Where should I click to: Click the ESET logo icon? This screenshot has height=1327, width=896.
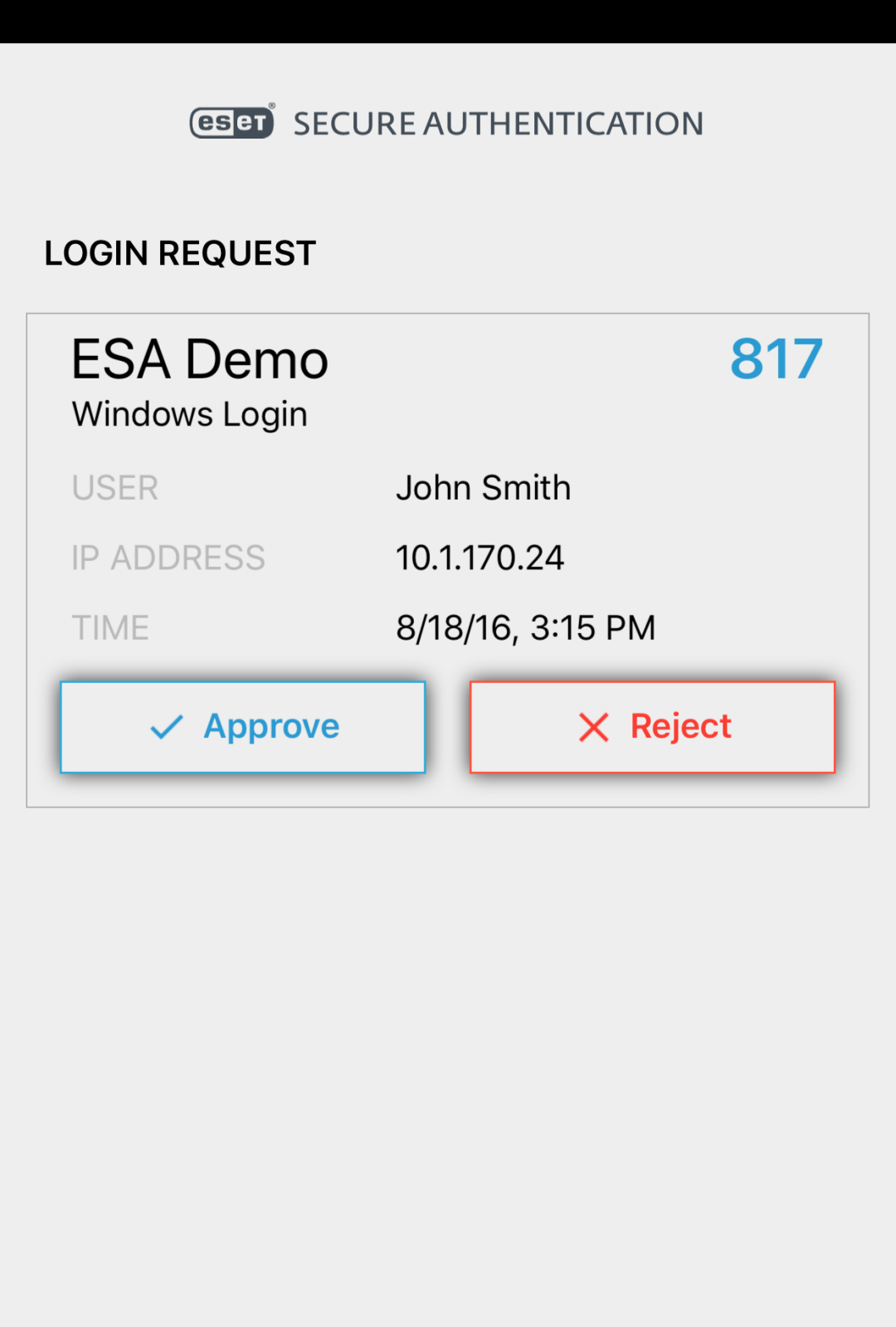click(231, 122)
